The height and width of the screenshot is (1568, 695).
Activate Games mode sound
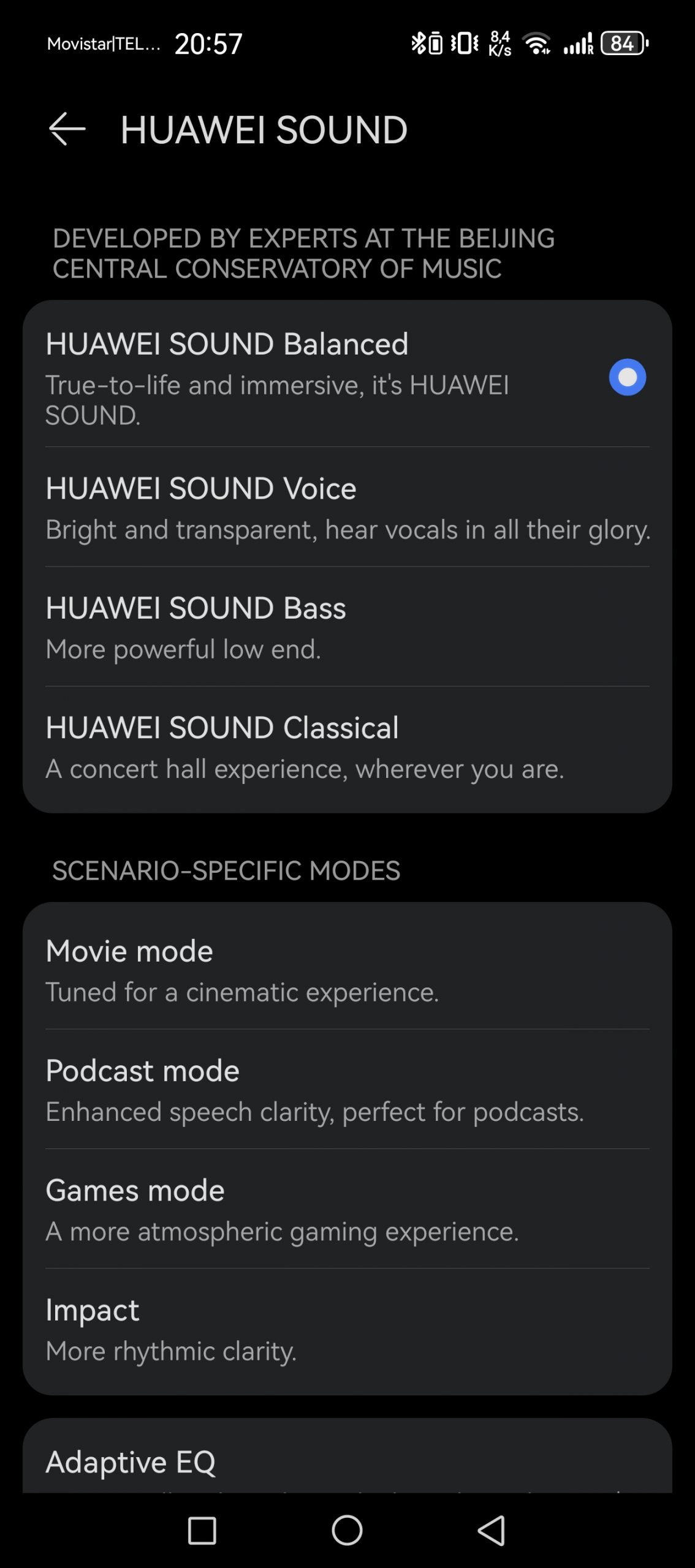[x=347, y=1209]
